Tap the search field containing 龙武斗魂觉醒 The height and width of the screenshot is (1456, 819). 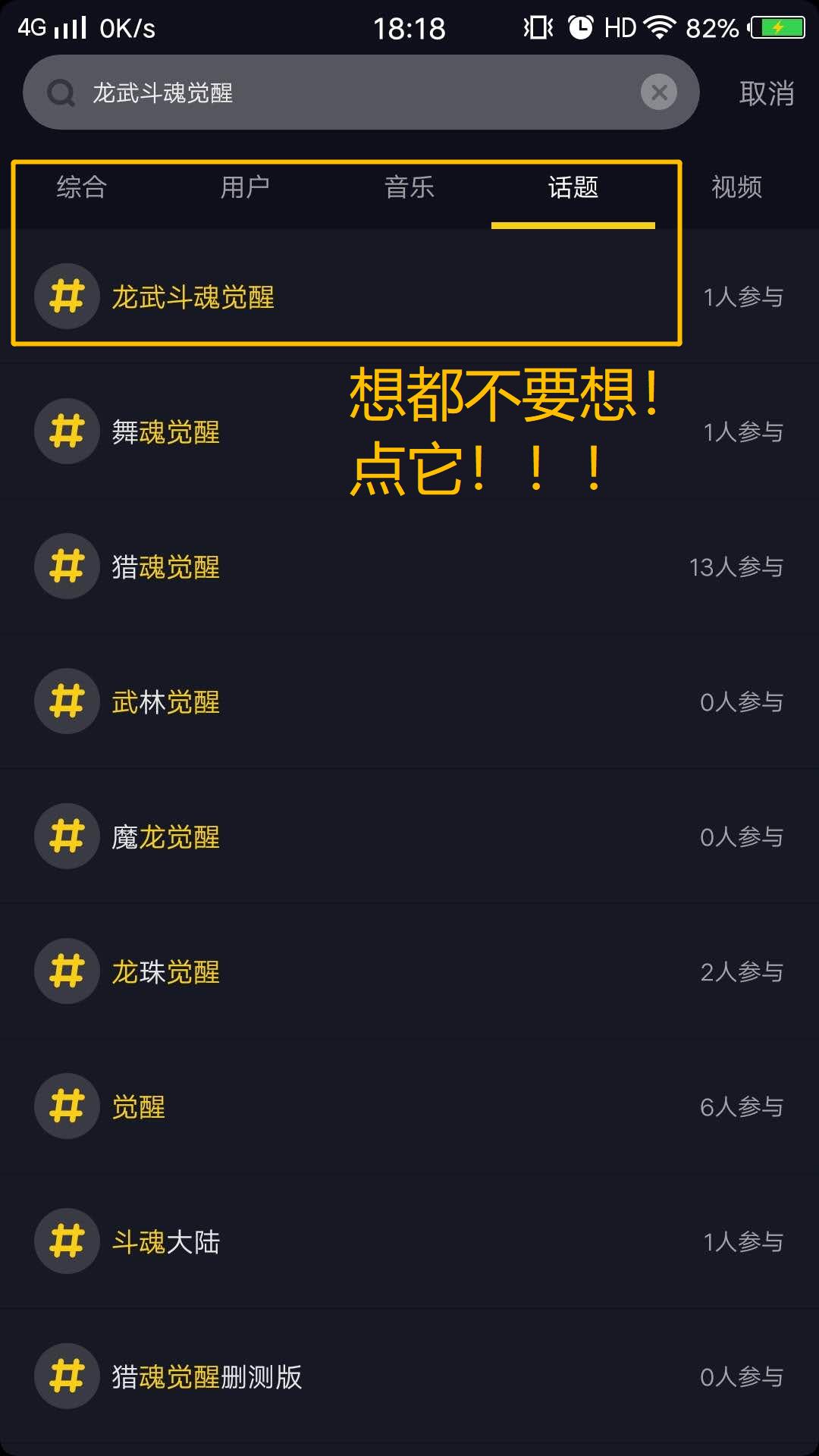[x=341, y=93]
